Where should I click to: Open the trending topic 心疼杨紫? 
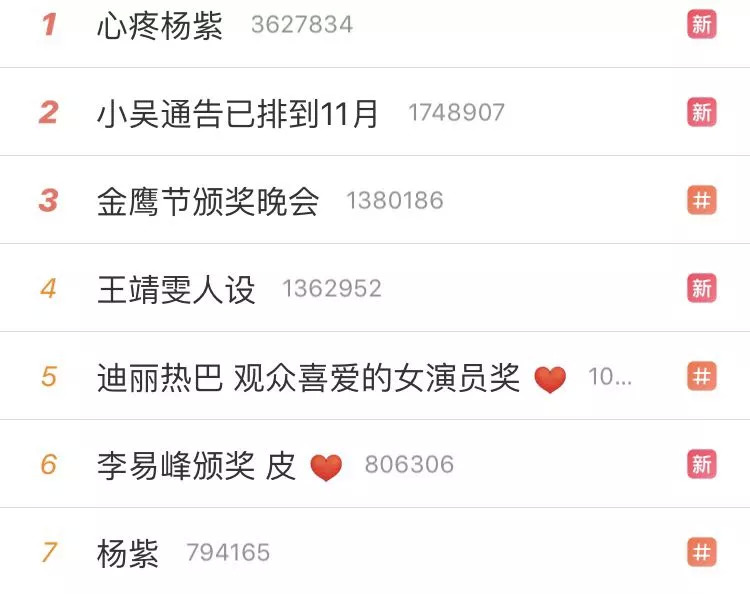(160, 25)
